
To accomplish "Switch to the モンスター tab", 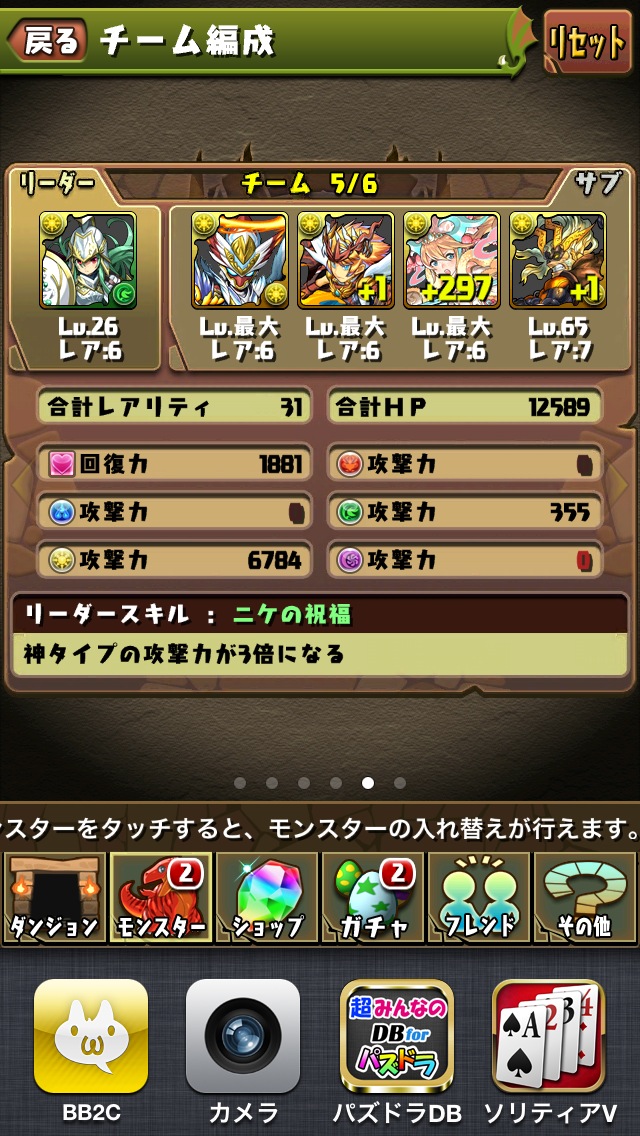I will (x=160, y=897).
